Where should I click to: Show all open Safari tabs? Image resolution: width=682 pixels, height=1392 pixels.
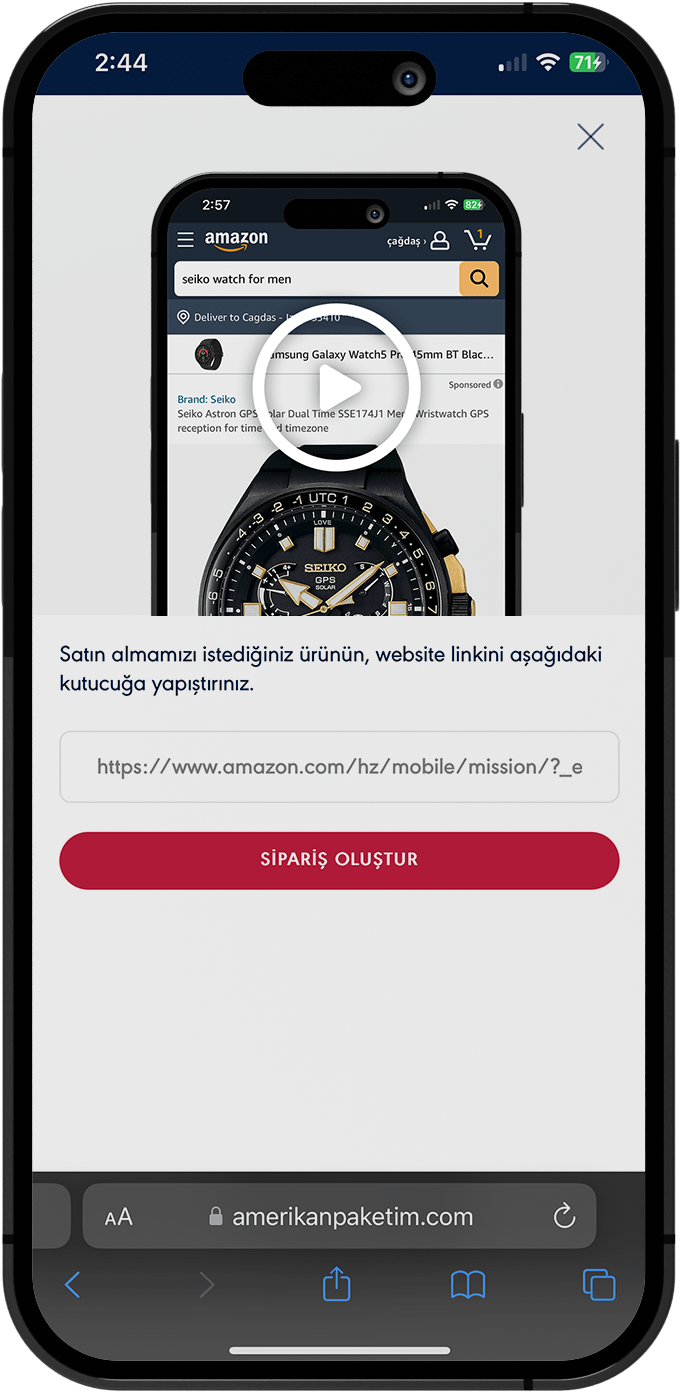(x=598, y=1285)
